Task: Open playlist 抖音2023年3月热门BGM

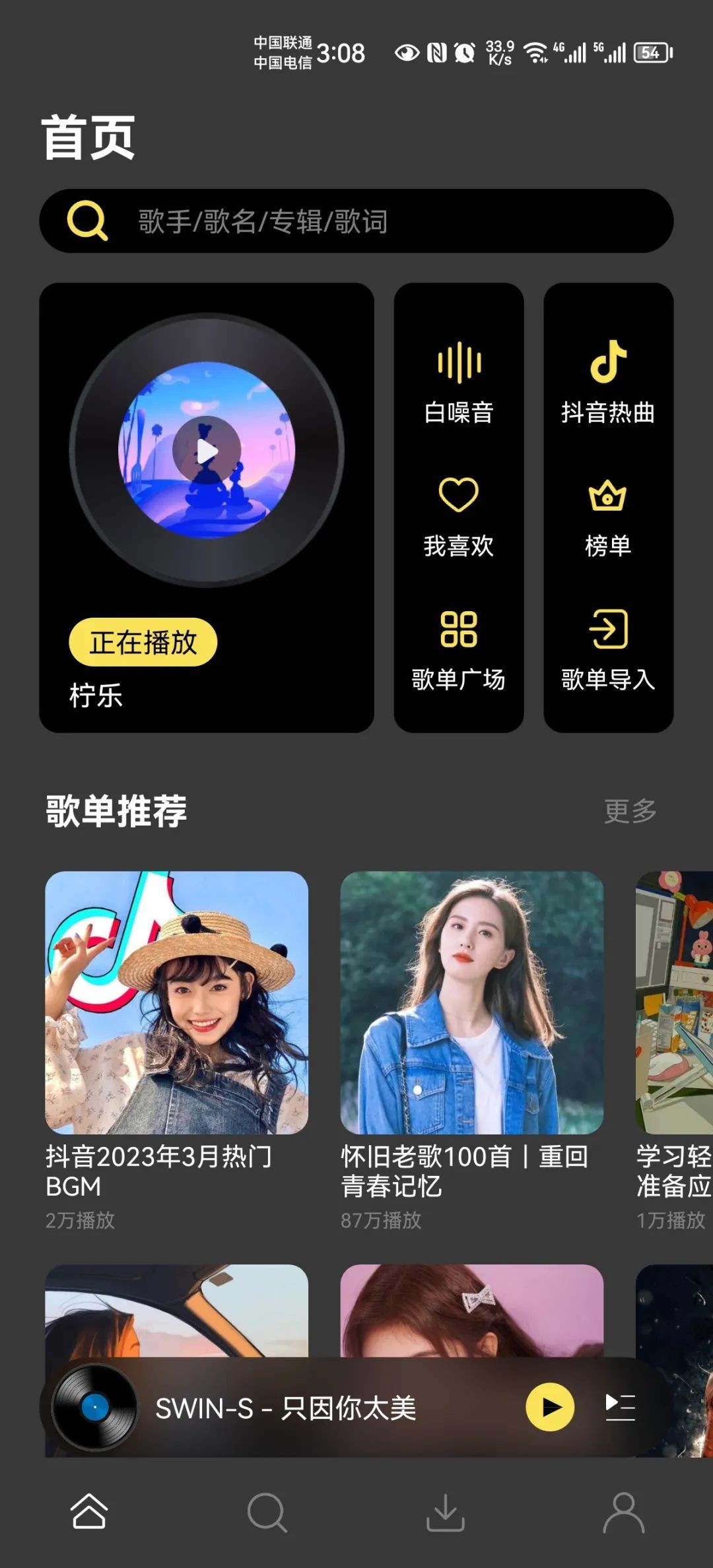Action: click(x=176, y=1002)
